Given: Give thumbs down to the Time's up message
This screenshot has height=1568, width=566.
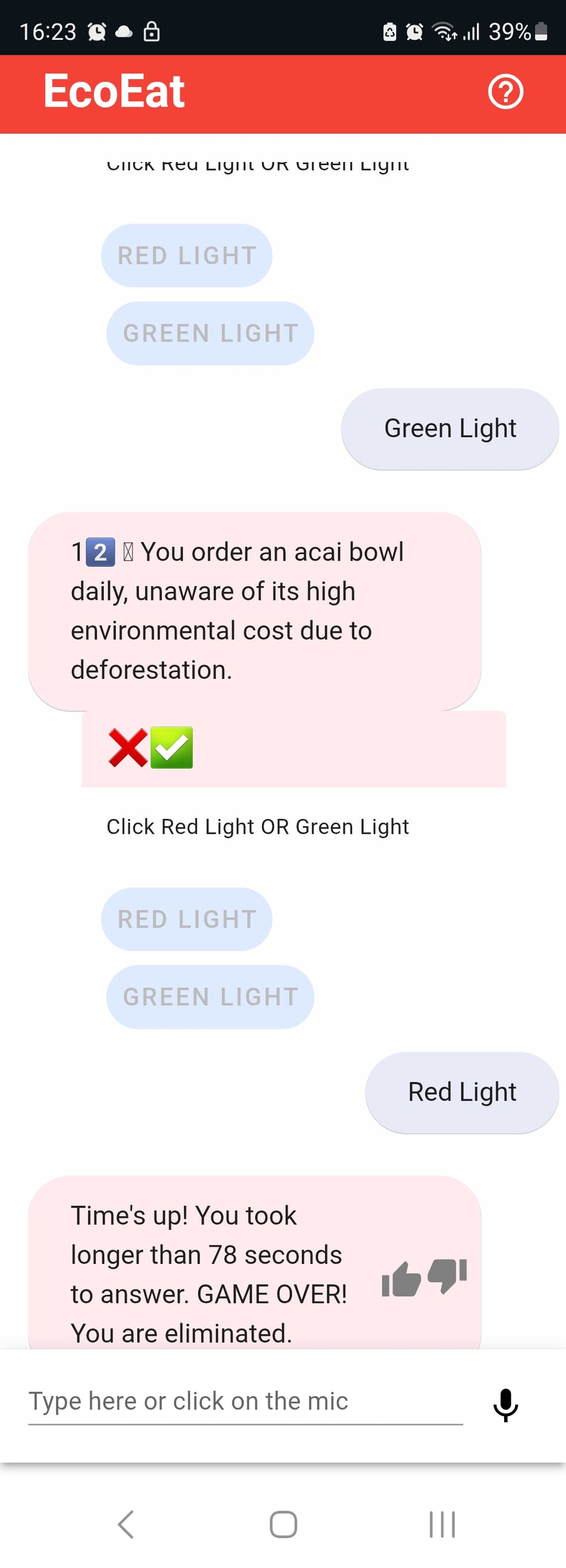Looking at the screenshot, I should pos(447,1274).
